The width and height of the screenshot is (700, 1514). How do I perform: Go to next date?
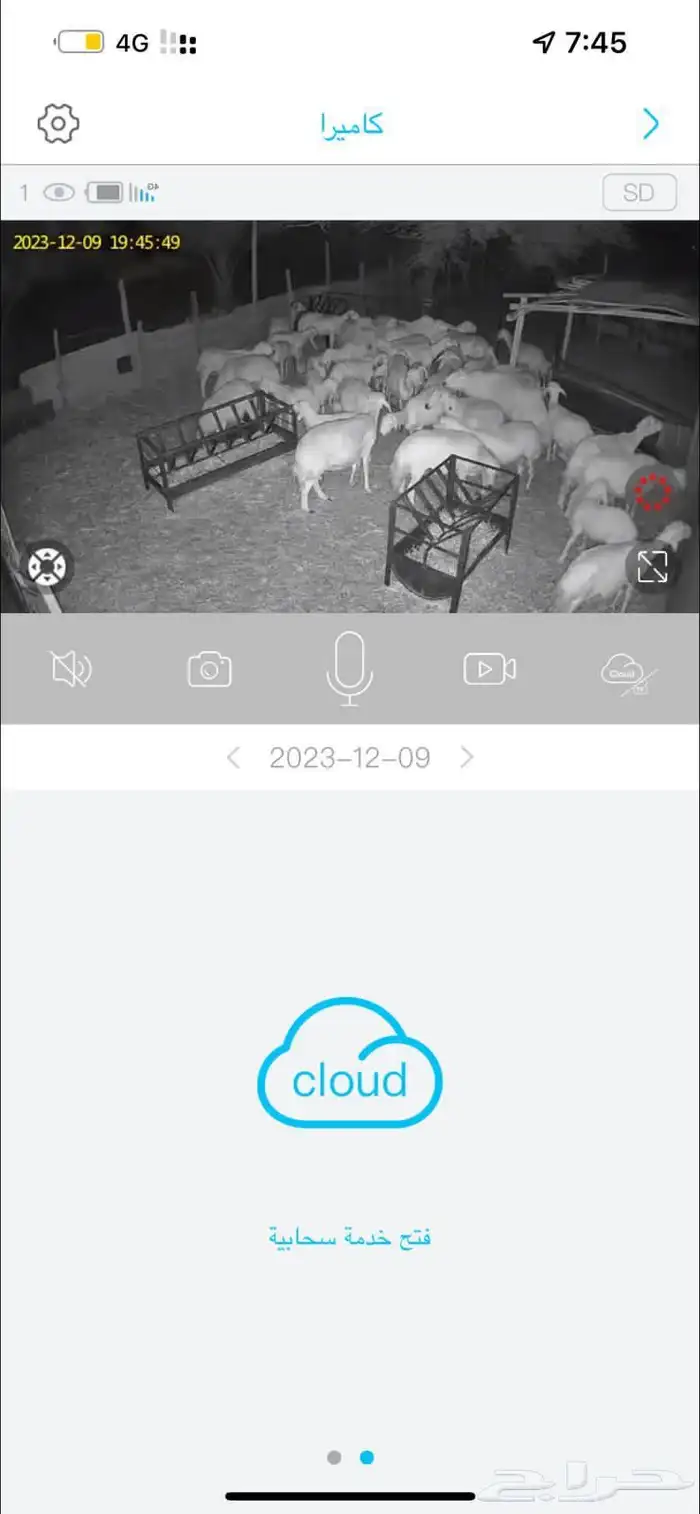[467, 758]
